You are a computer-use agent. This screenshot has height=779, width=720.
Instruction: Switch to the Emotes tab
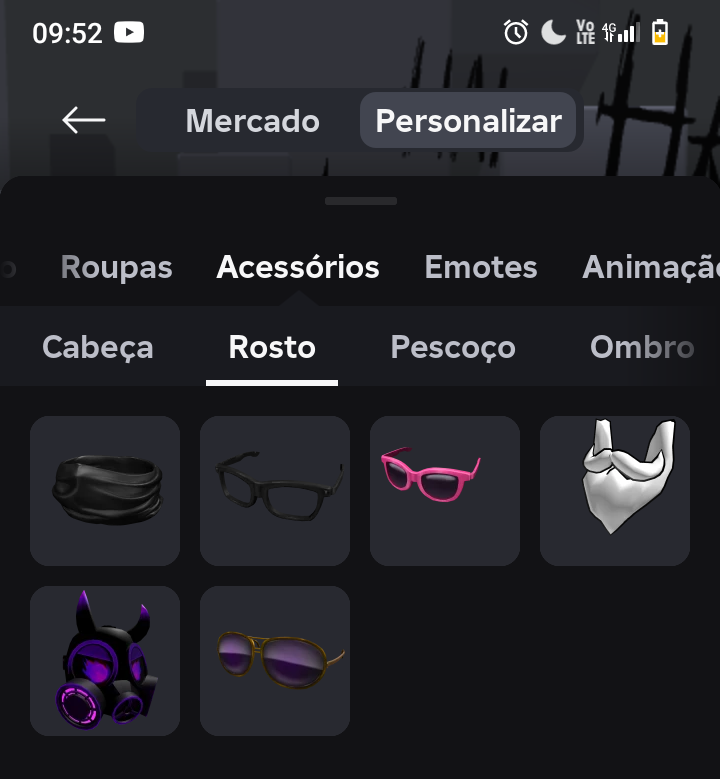point(480,267)
